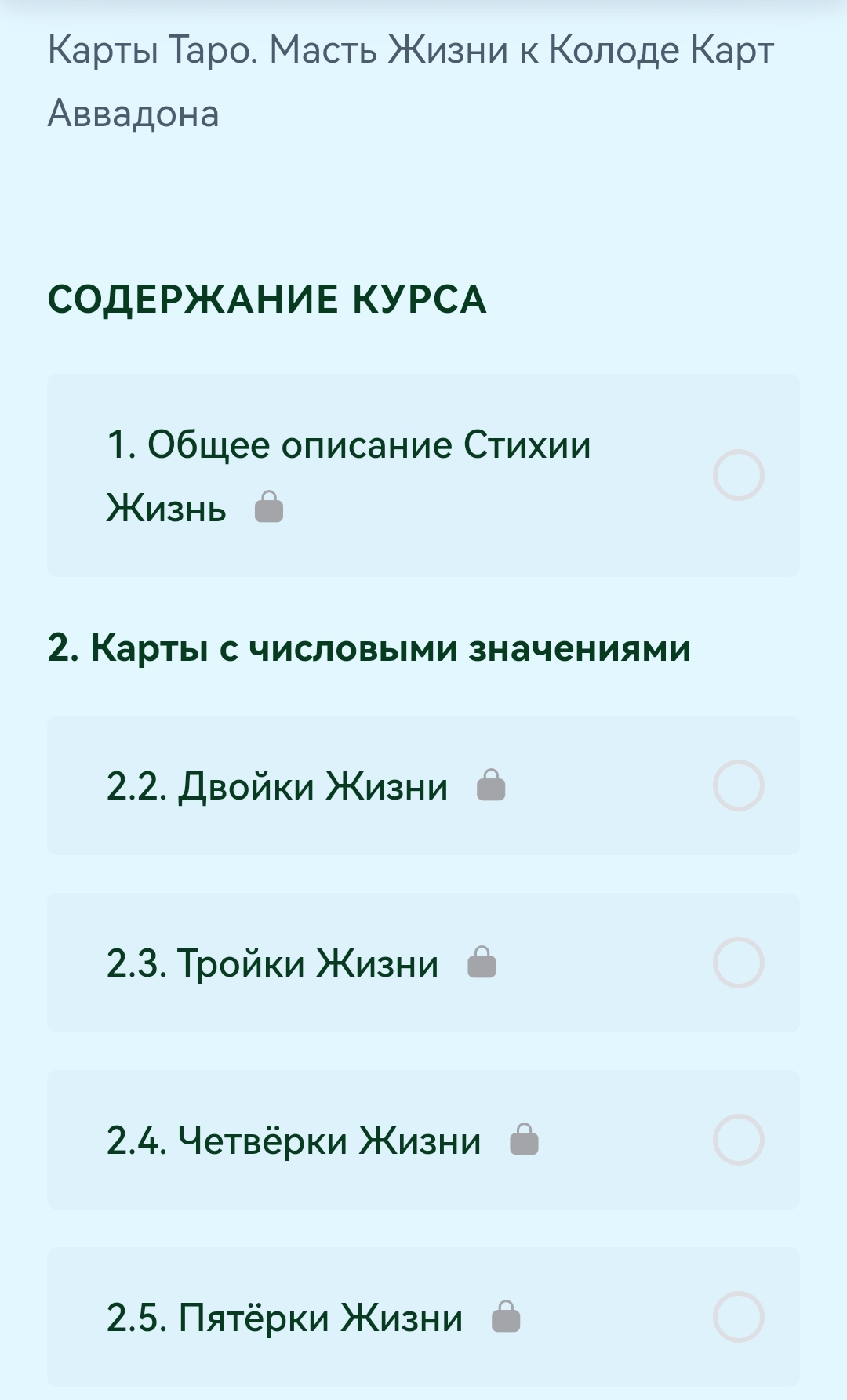Open lesson 2.4 Четвёрки Жизни
This screenshot has height=1400, width=847.
point(294,1140)
